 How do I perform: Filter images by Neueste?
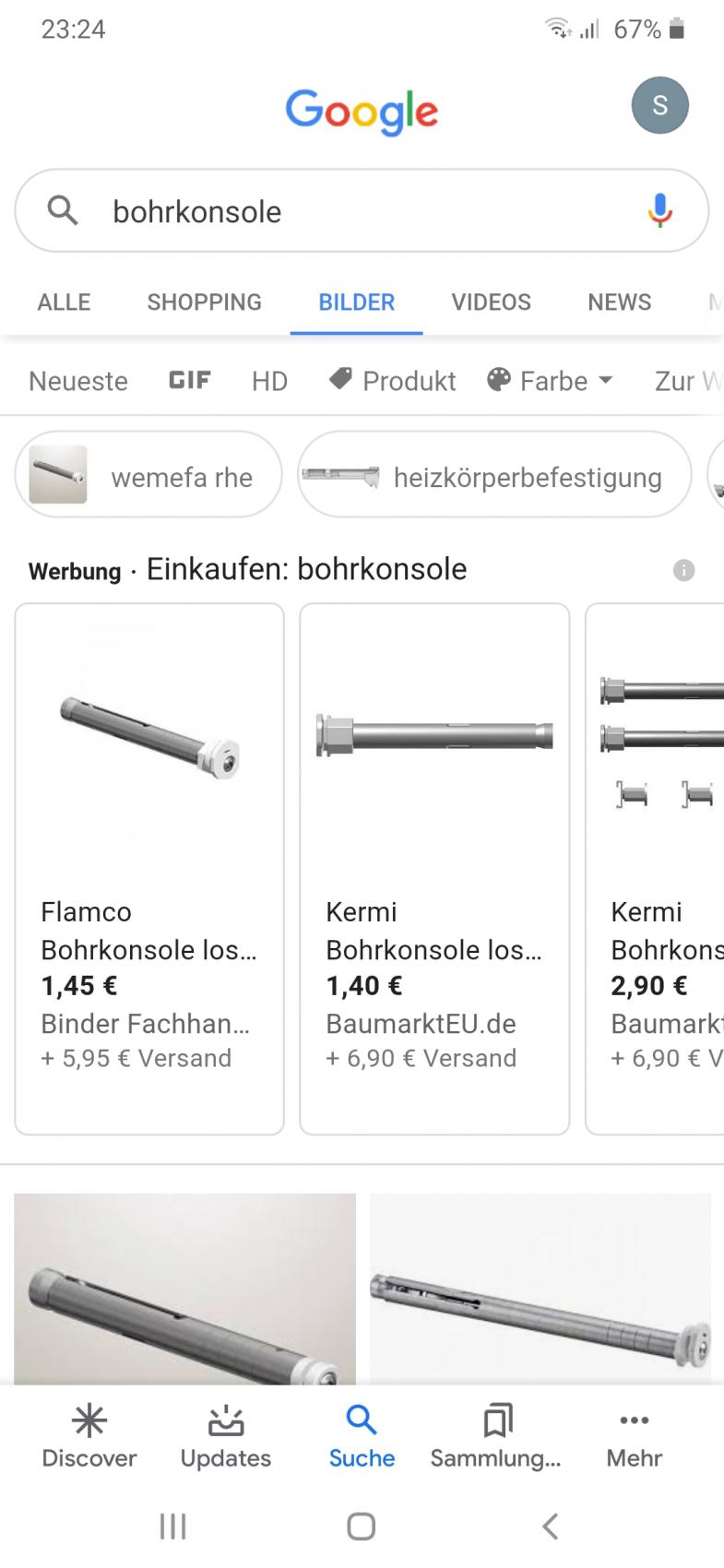[78, 381]
